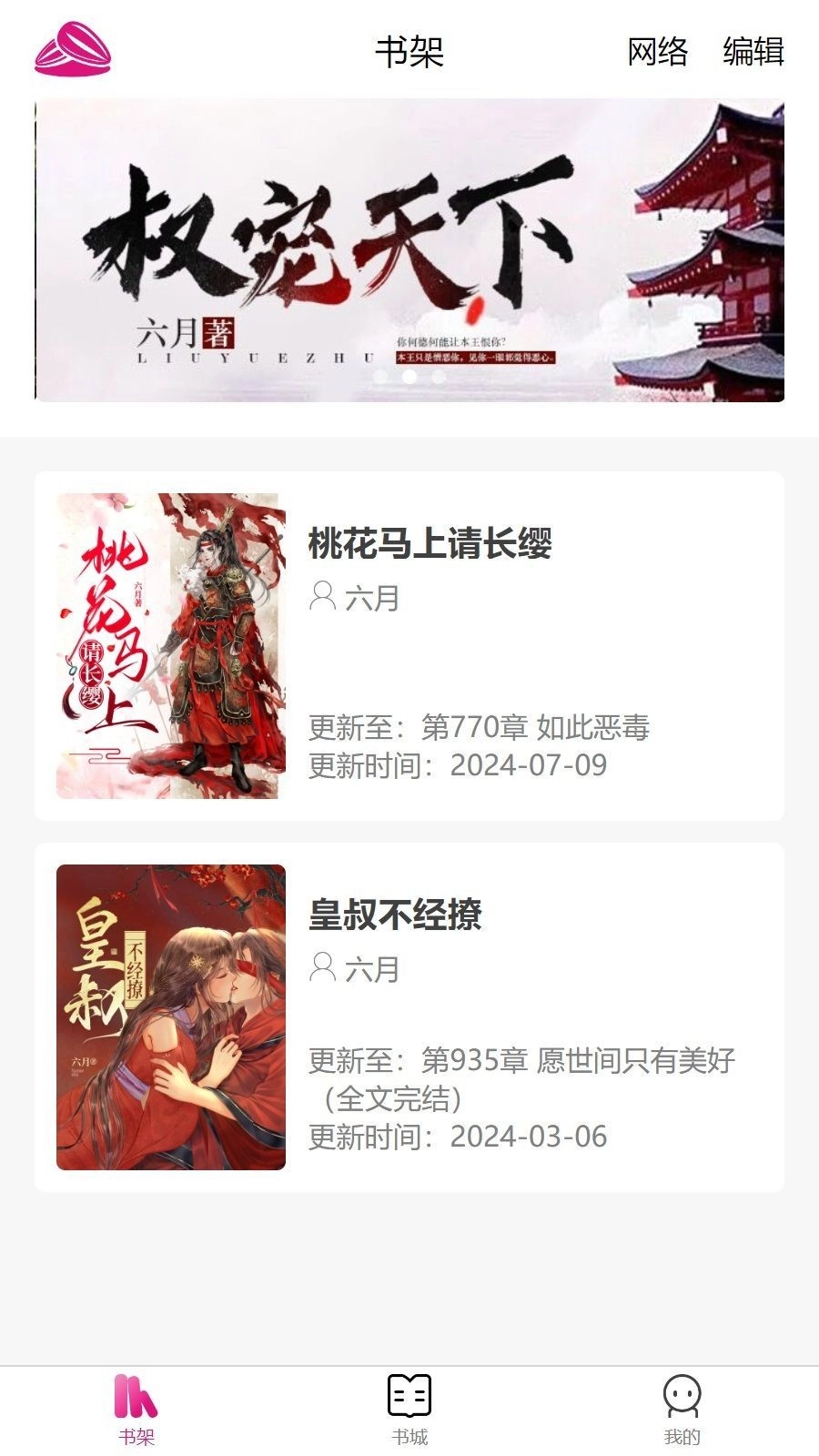Open the book 皇叔不经撩
The image size is (819, 1456).
click(395, 915)
